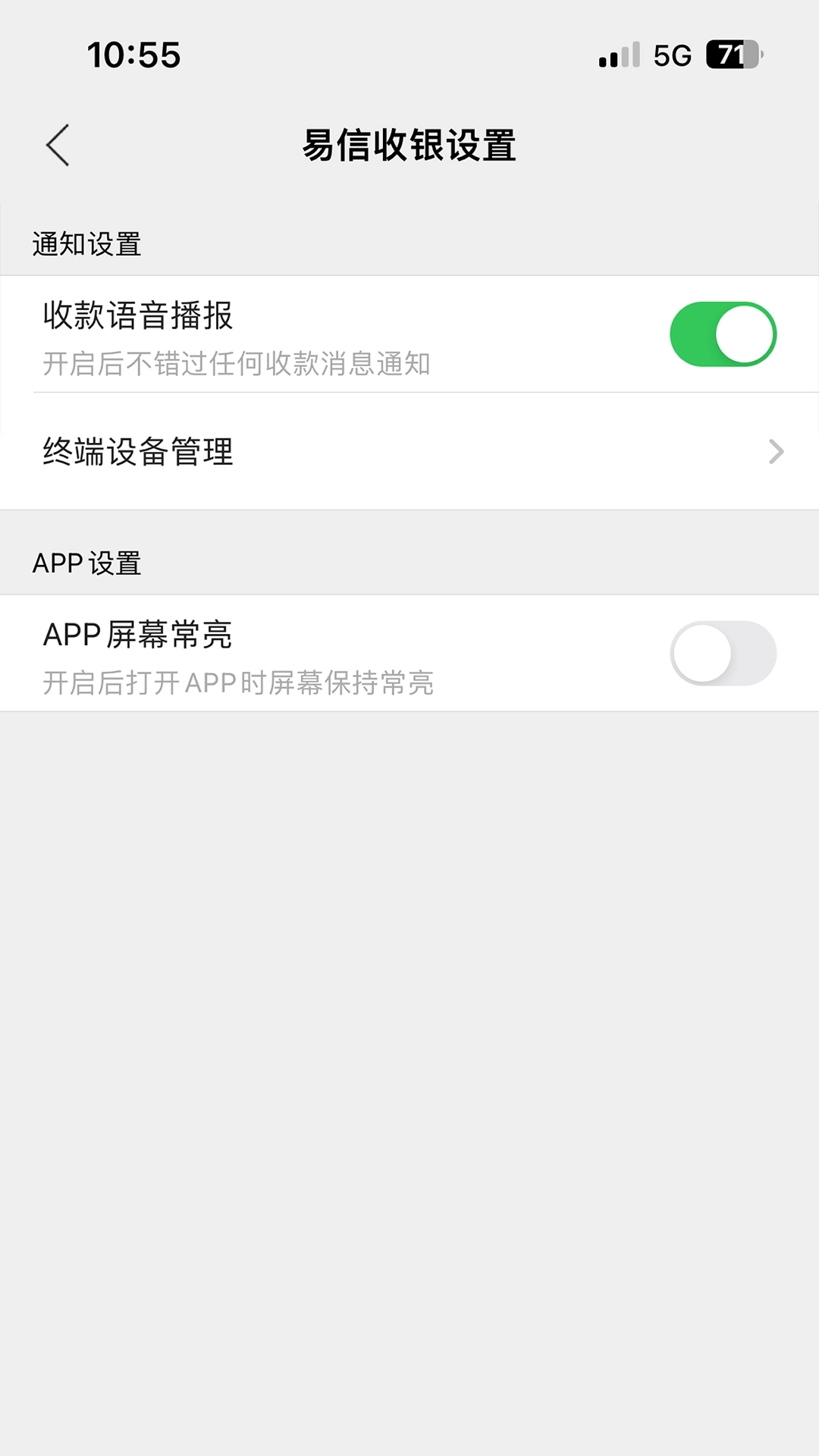Disable the 收款语音播报 voice broadcast toggle
This screenshot has height=1456, width=819.
tap(724, 334)
